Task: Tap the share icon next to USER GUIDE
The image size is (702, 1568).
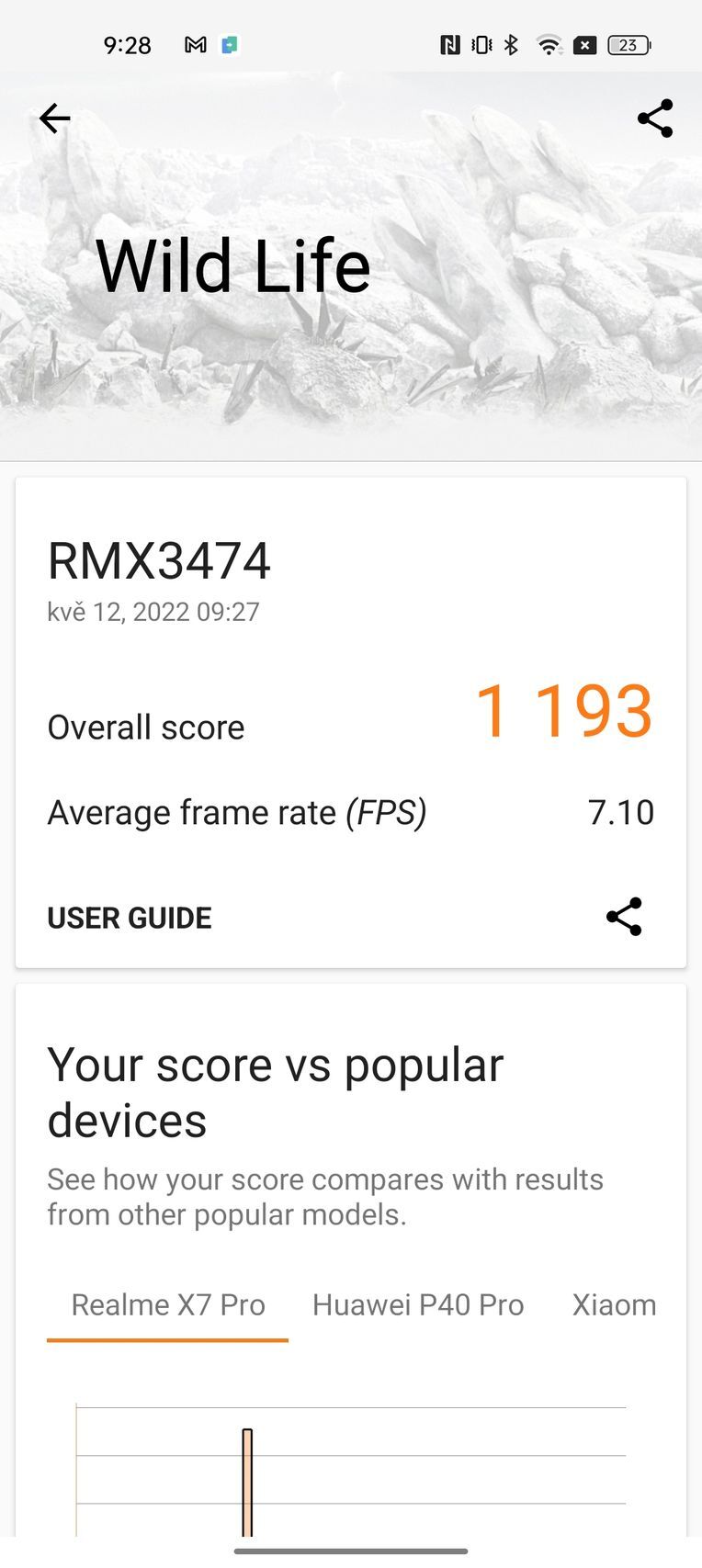Action: point(623,915)
